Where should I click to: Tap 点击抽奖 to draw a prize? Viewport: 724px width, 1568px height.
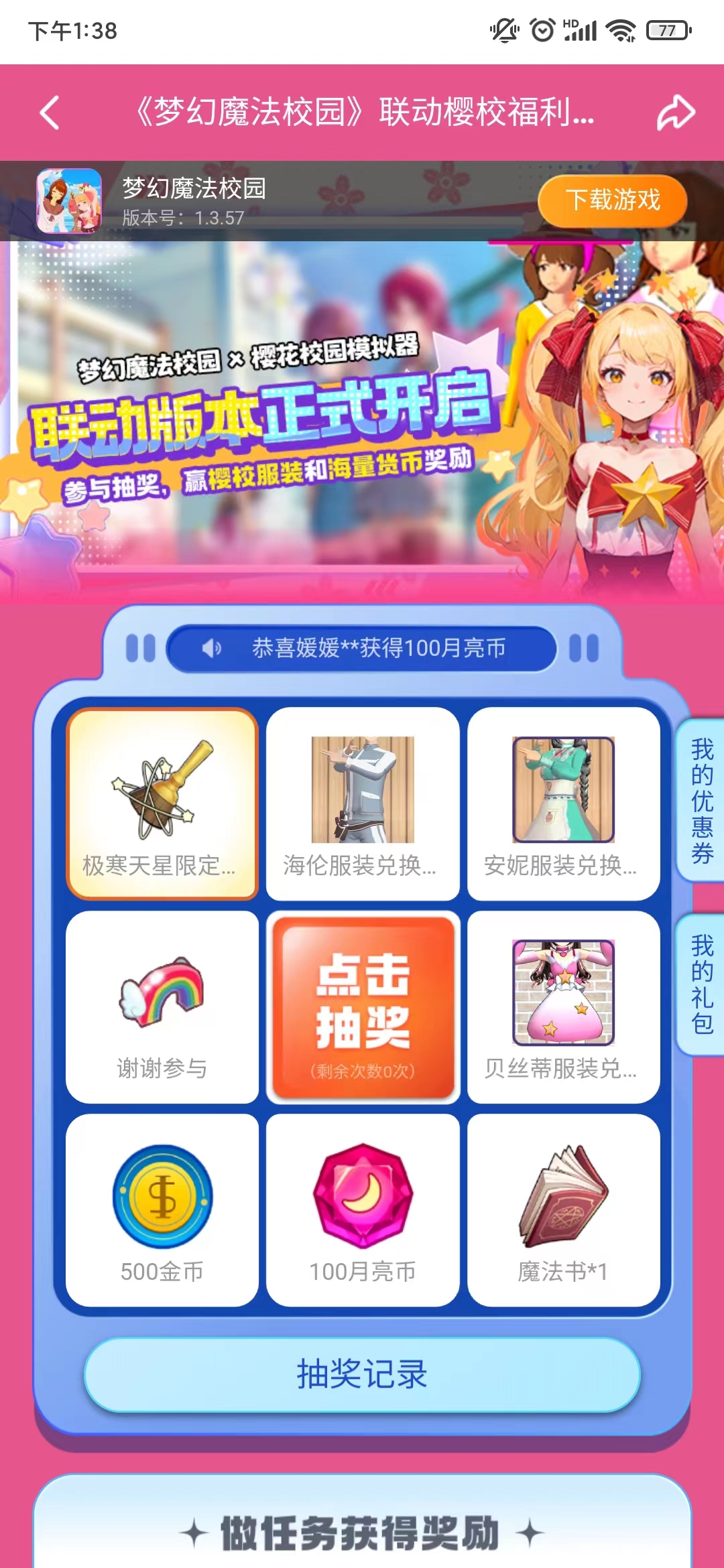tap(363, 1007)
